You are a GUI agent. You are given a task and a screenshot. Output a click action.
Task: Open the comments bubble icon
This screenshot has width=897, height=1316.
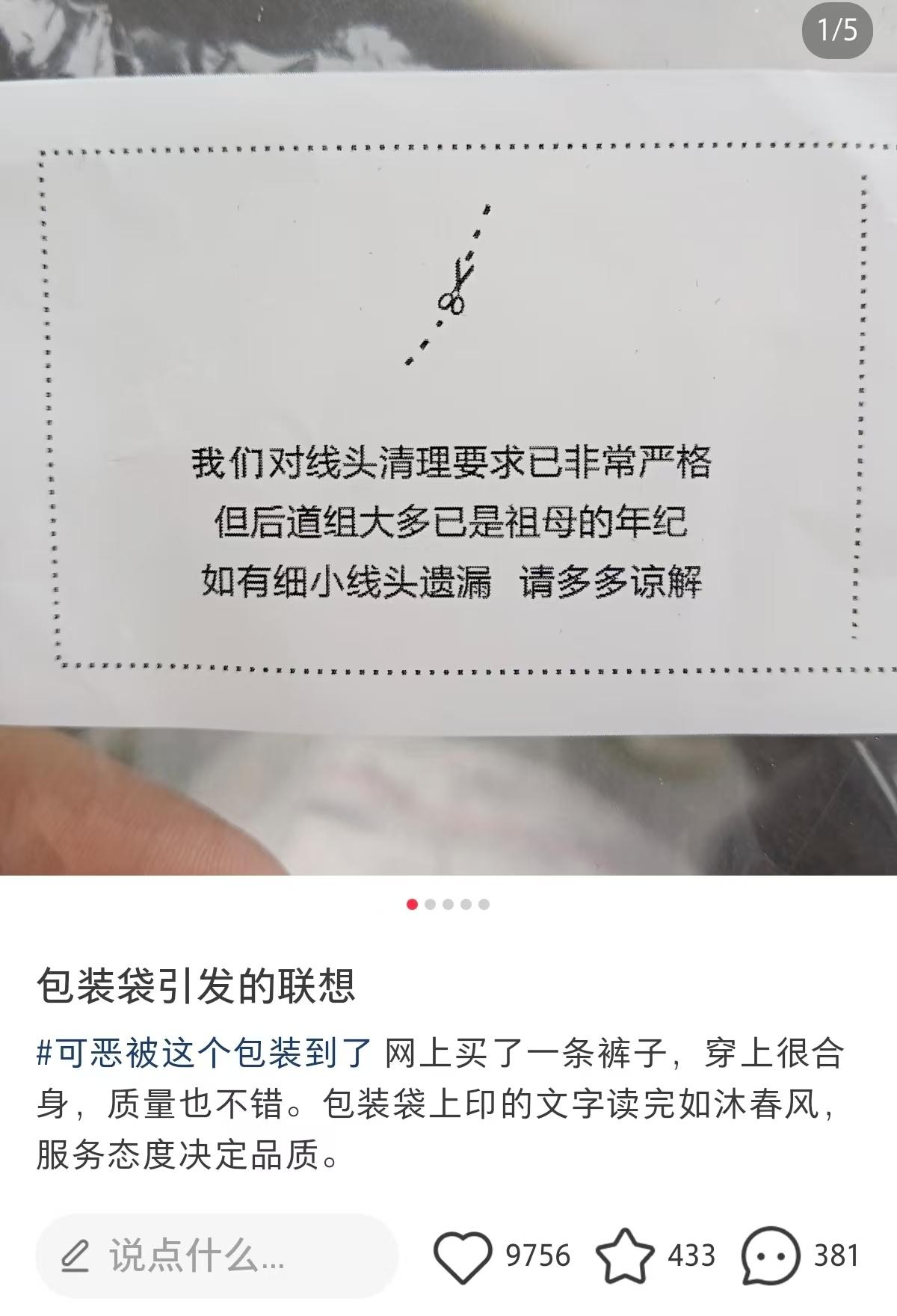click(x=770, y=1255)
